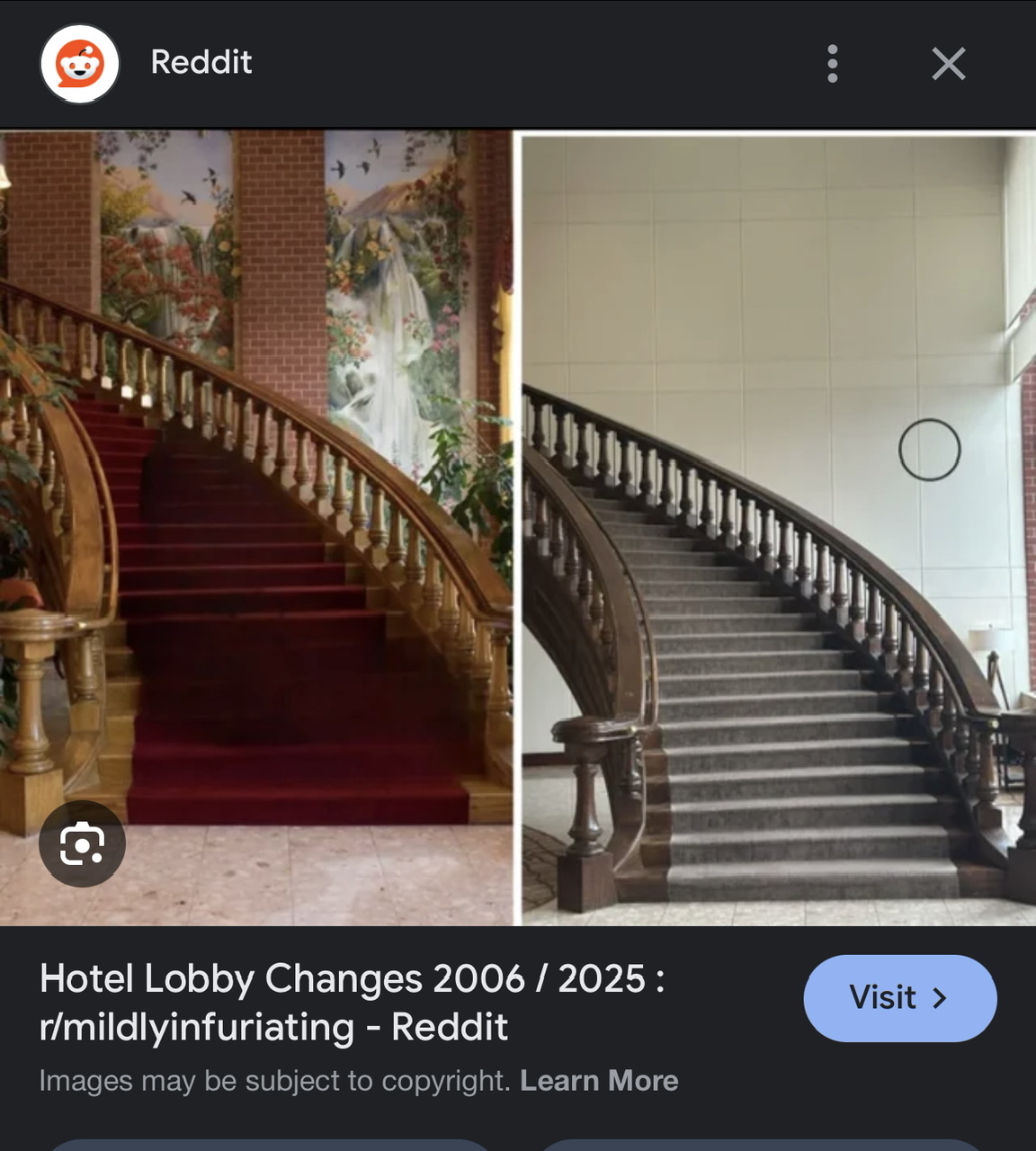Open the three-dot overflow menu
The height and width of the screenshot is (1151, 1036).
(x=832, y=64)
